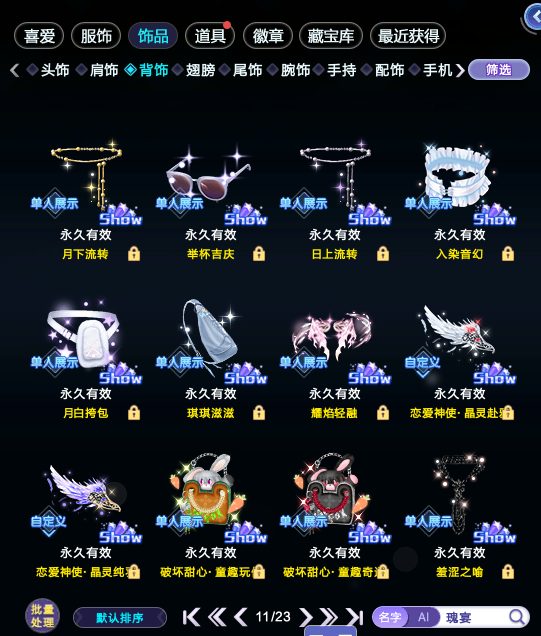Open 批量处理 batch processing
The image size is (541, 636).
[x=42, y=617]
